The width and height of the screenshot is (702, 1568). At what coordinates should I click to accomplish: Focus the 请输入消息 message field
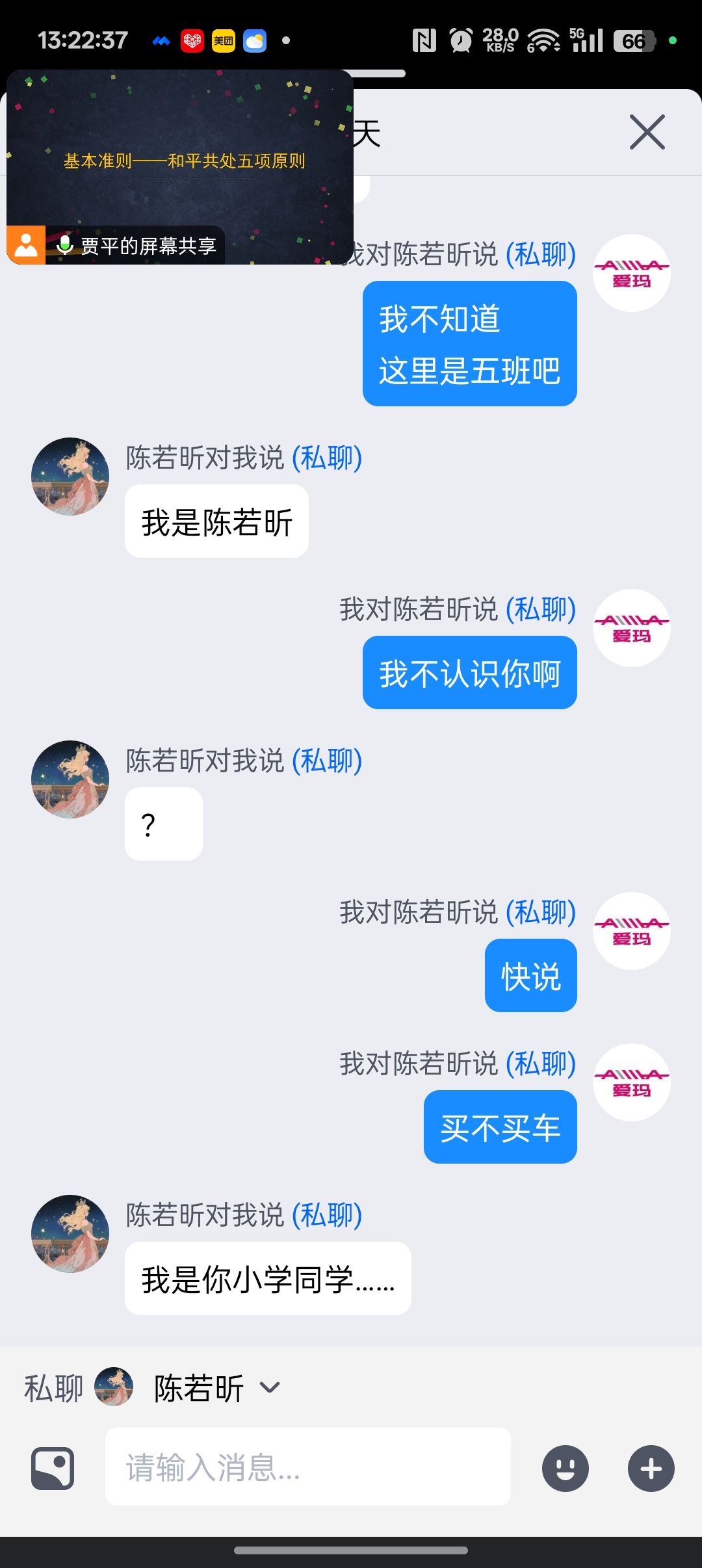point(307,1467)
